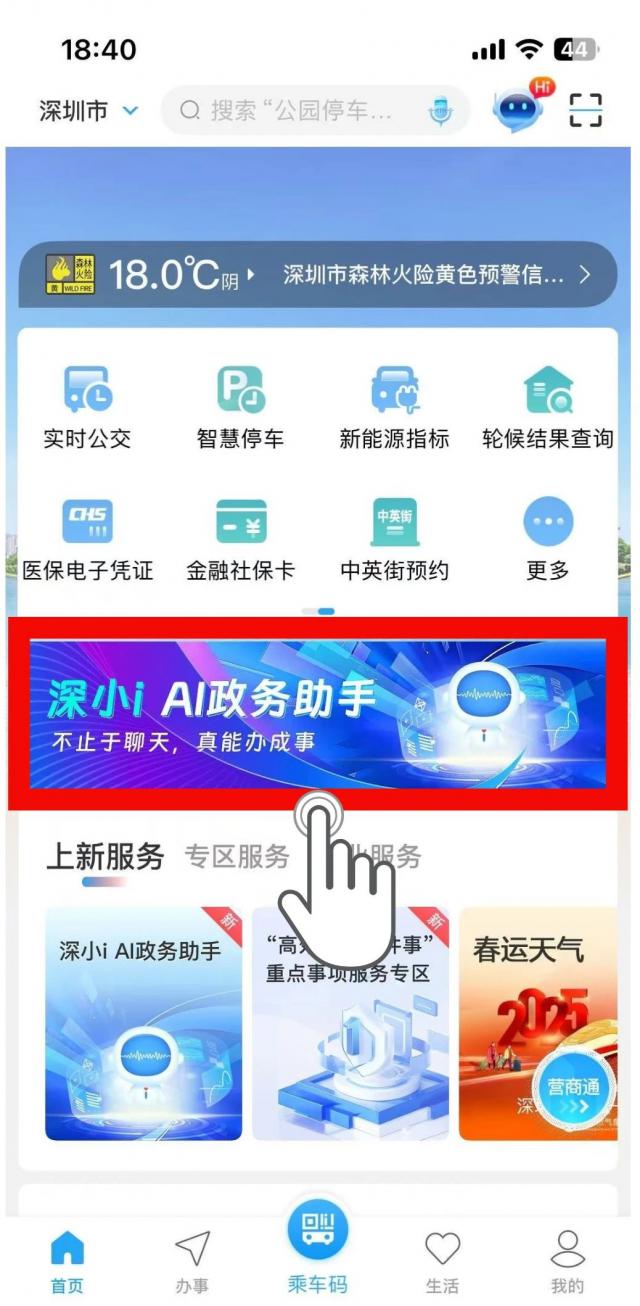Open the AI robot assistant icon

pyautogui.click(x=520, y=107)
